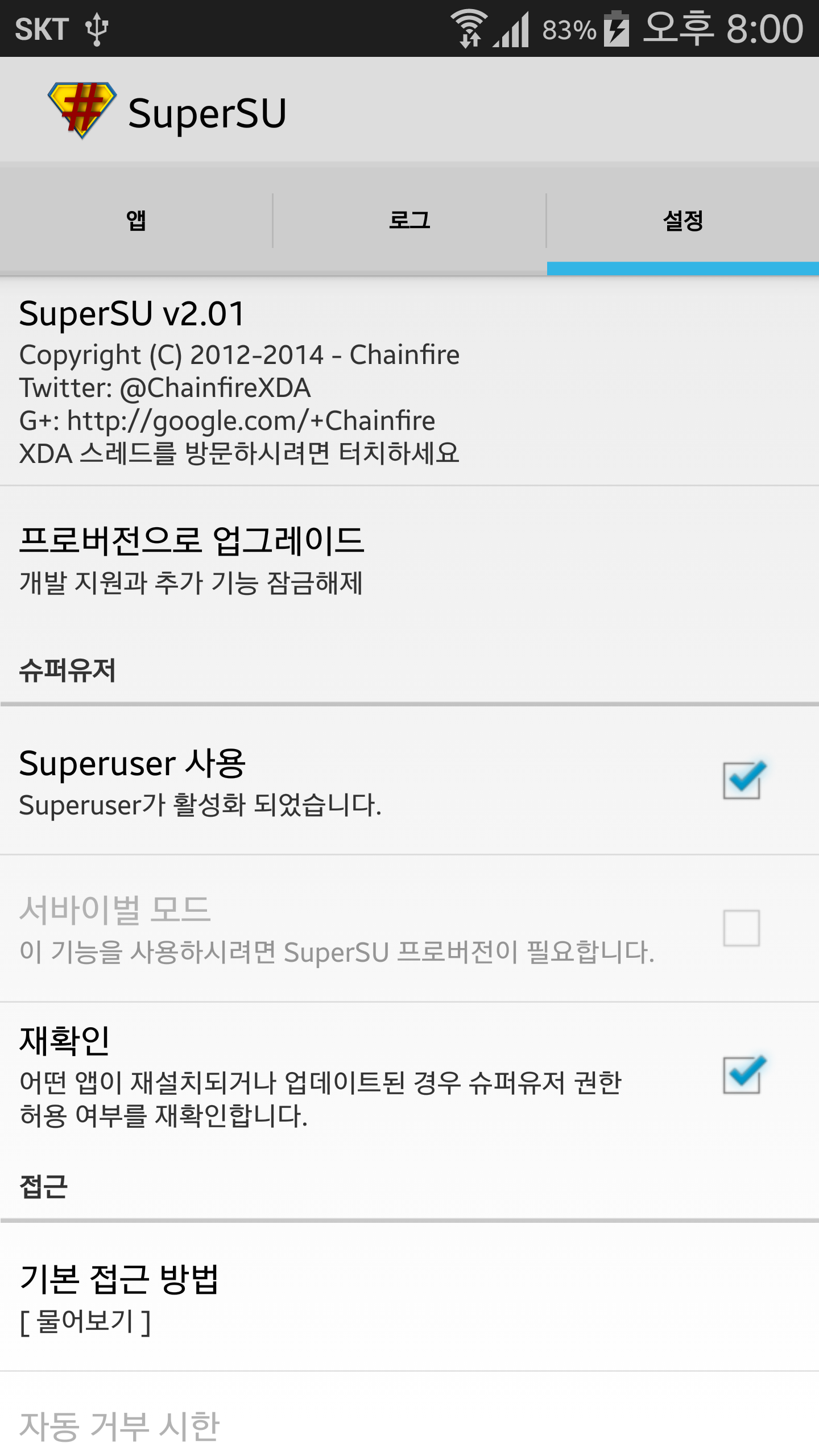Disable the 재확인 checkbox

[742, 1075]
